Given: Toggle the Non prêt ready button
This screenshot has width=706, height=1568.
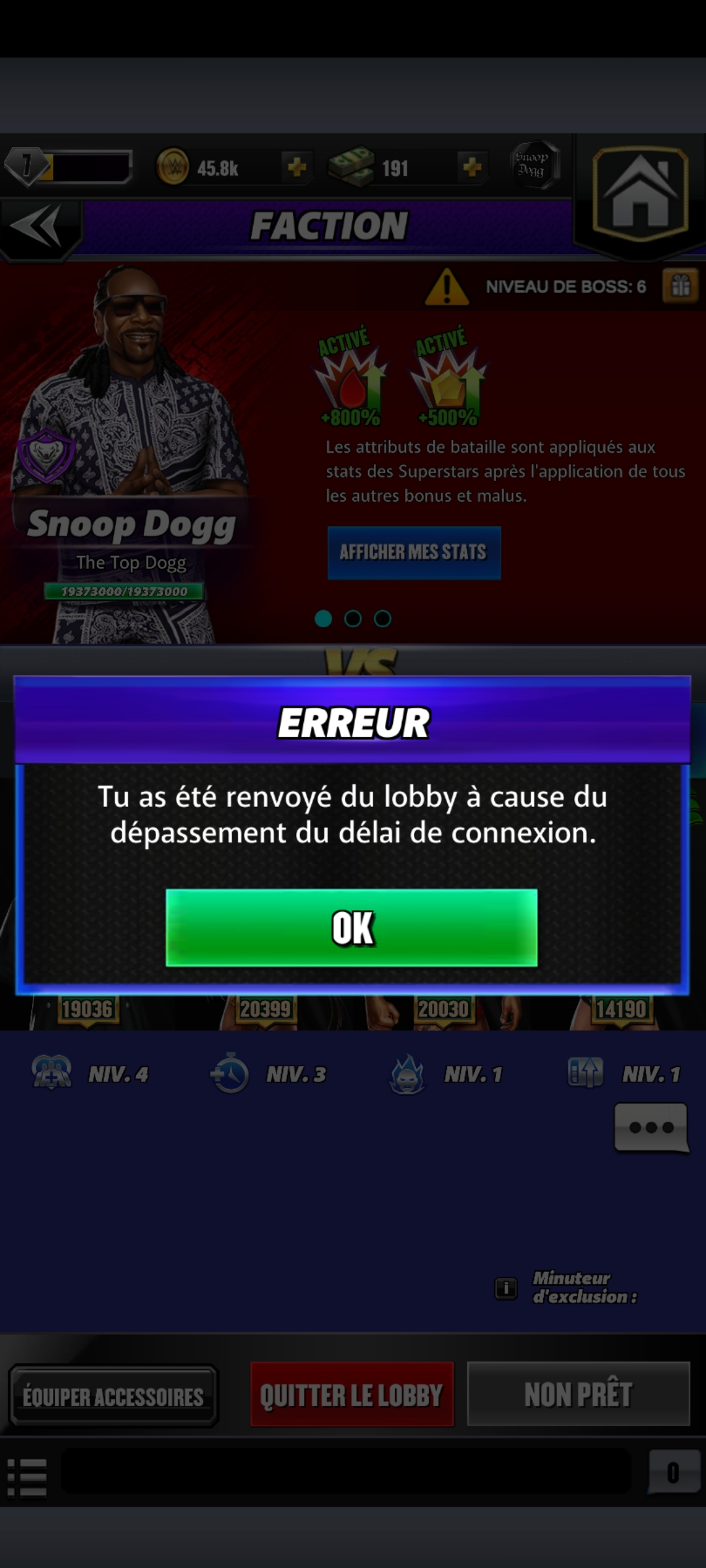Looking at the screenshot, I should coord(579,1394).
